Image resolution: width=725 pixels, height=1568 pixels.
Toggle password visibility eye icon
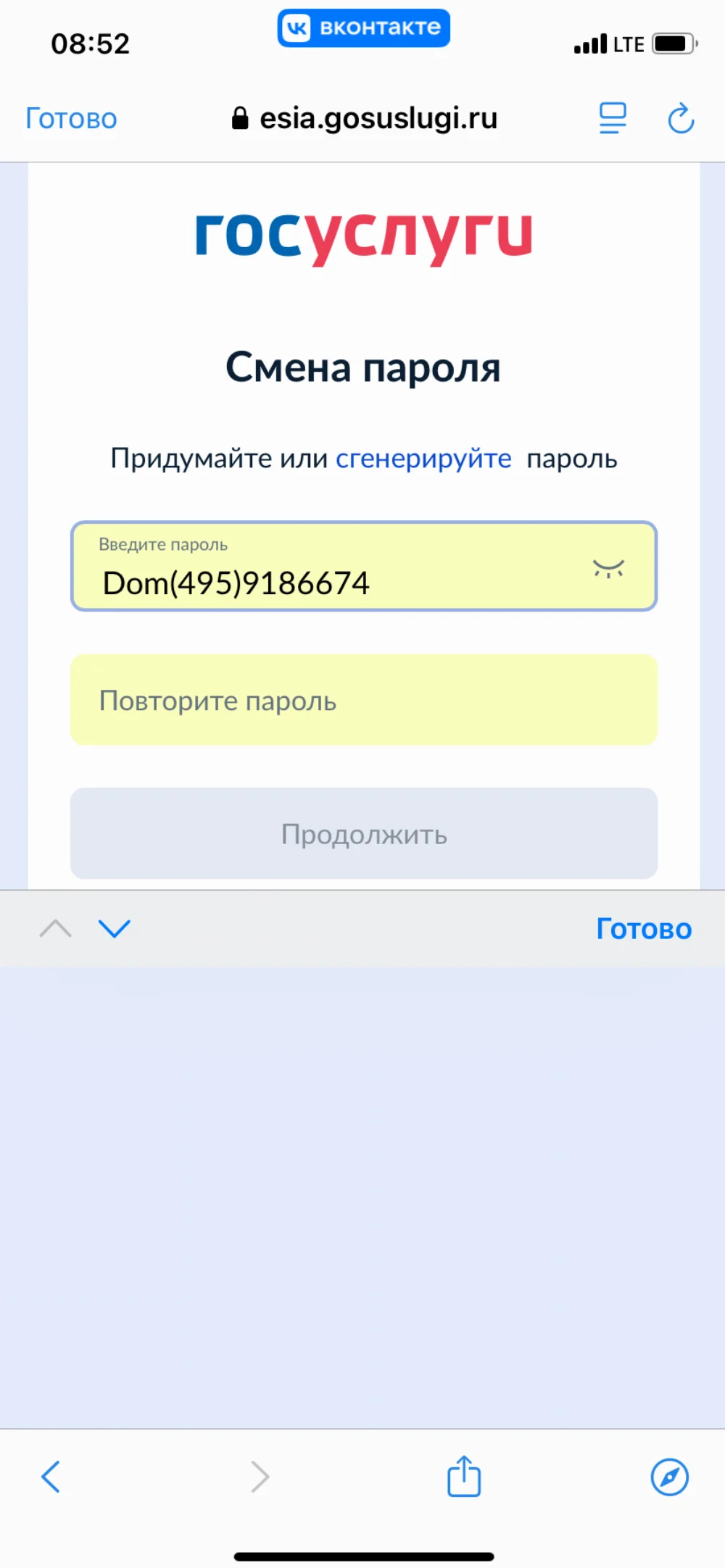(608, 568)
